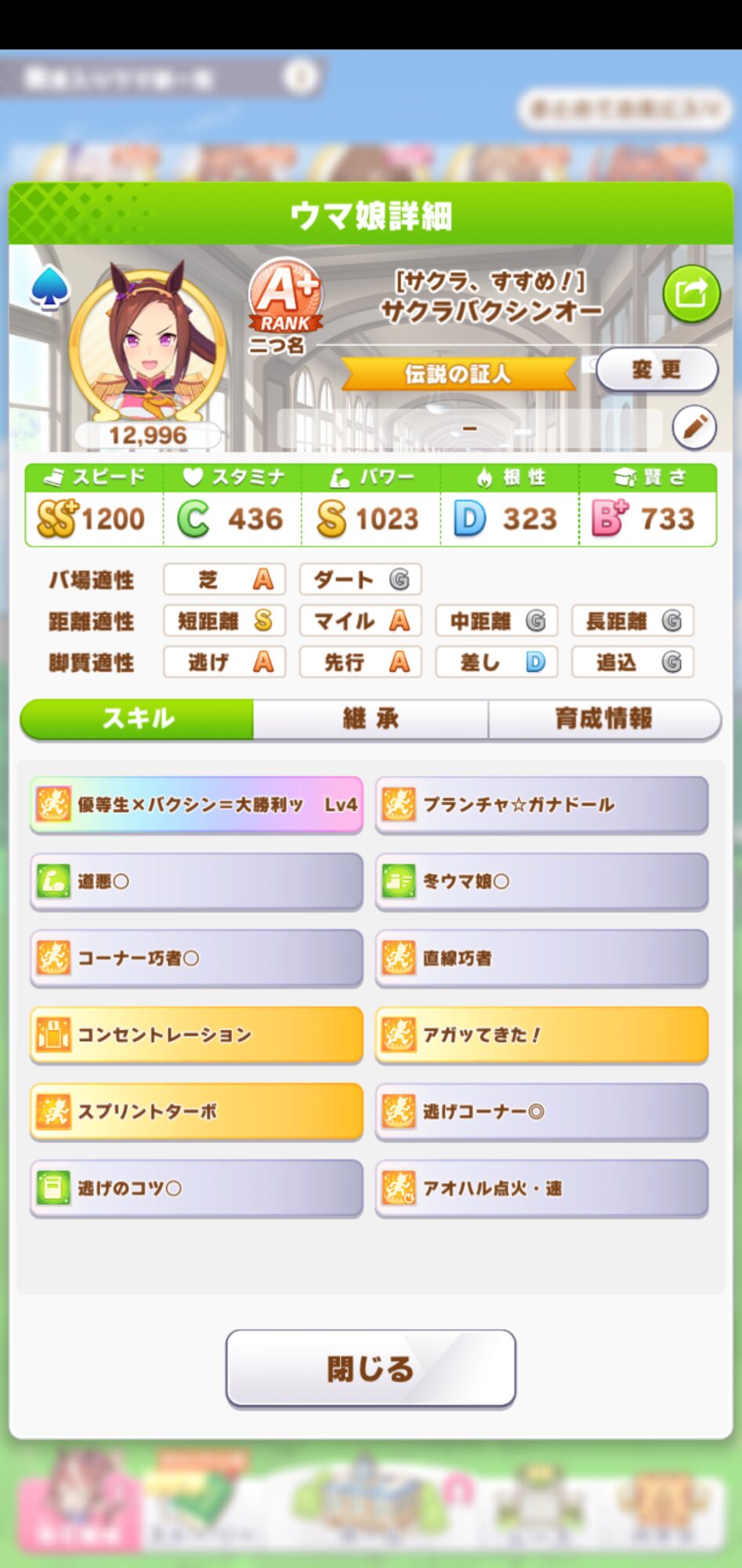742x1568 pixels.
Task: Tap the 変更 title change button
Action: pyautogui.click(x=656, y=369)
